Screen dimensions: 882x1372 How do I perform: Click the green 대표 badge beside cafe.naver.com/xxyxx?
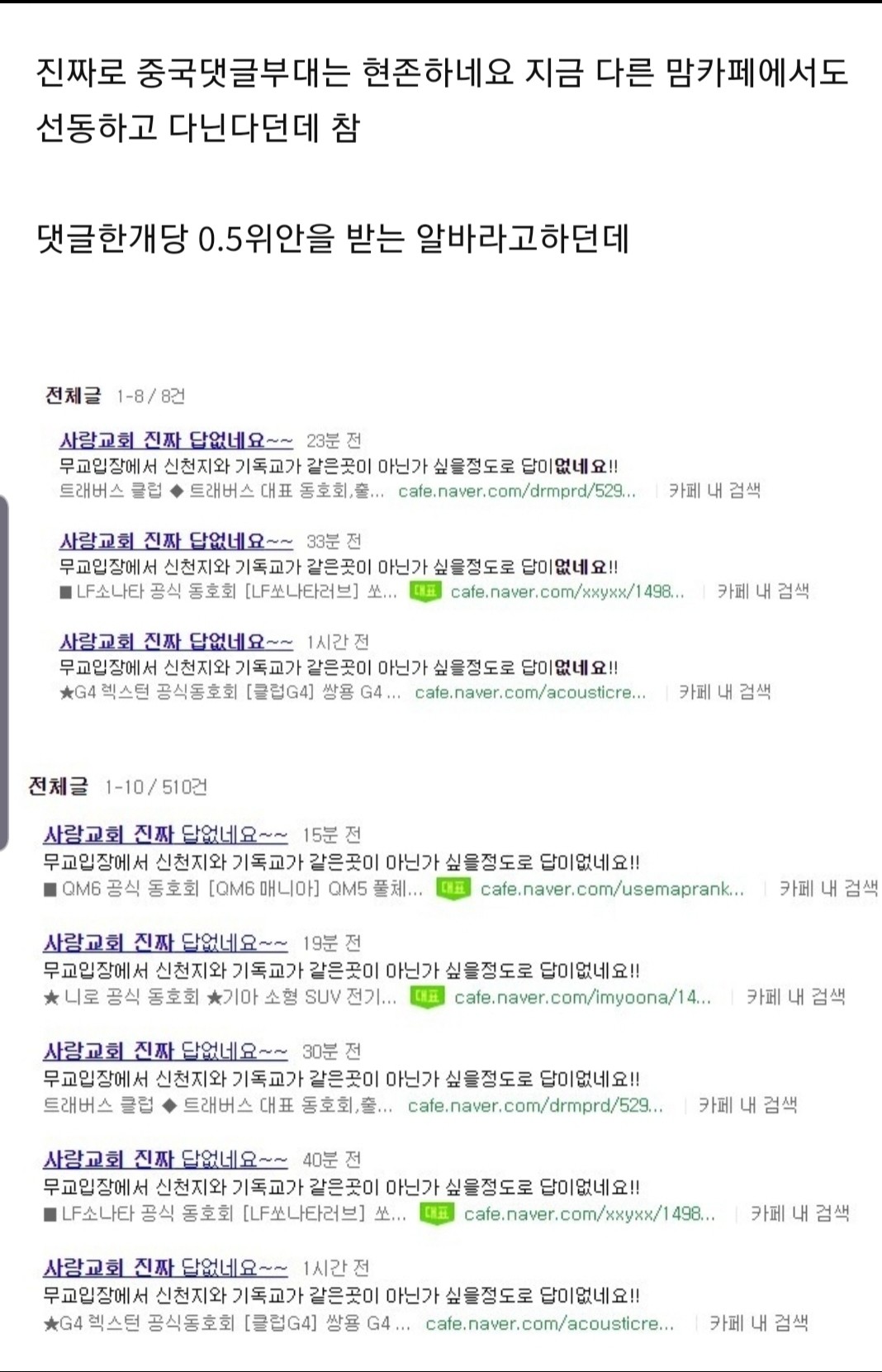pyautogui.click(x=425, y=591)
